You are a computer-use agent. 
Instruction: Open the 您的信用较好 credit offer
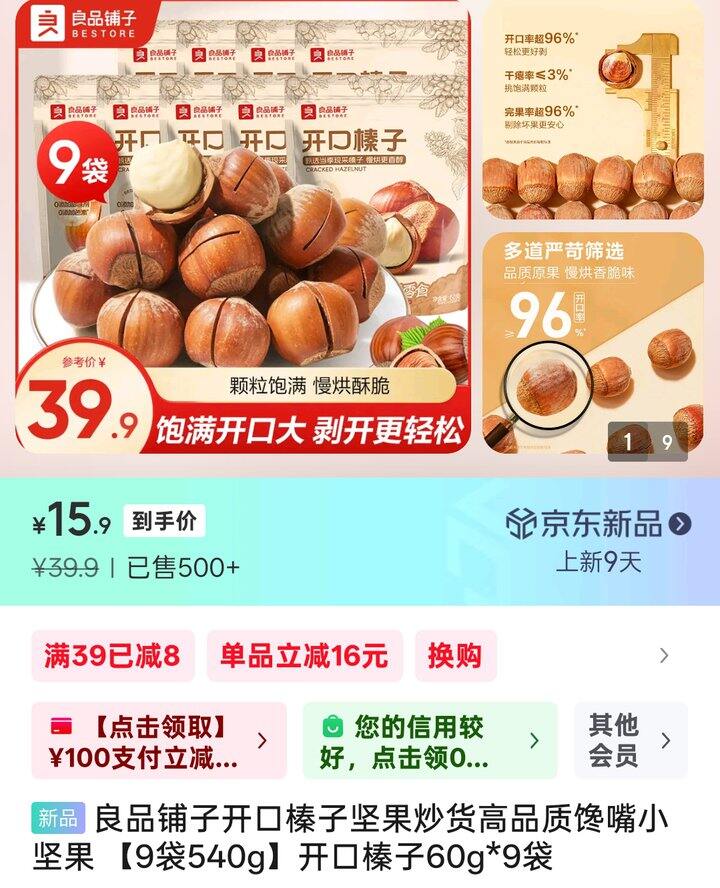point(429,741)
